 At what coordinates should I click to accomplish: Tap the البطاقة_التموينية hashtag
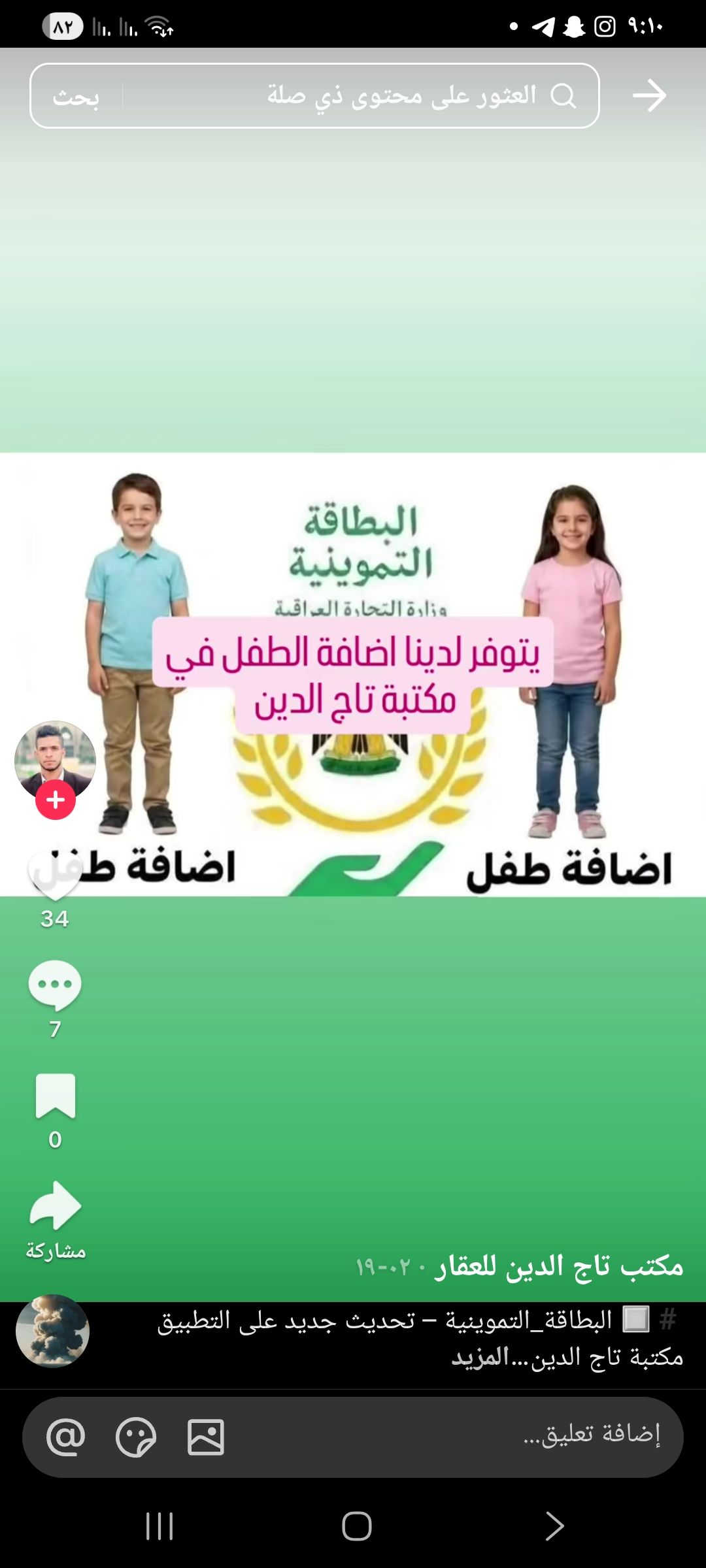click(529, 1321)
